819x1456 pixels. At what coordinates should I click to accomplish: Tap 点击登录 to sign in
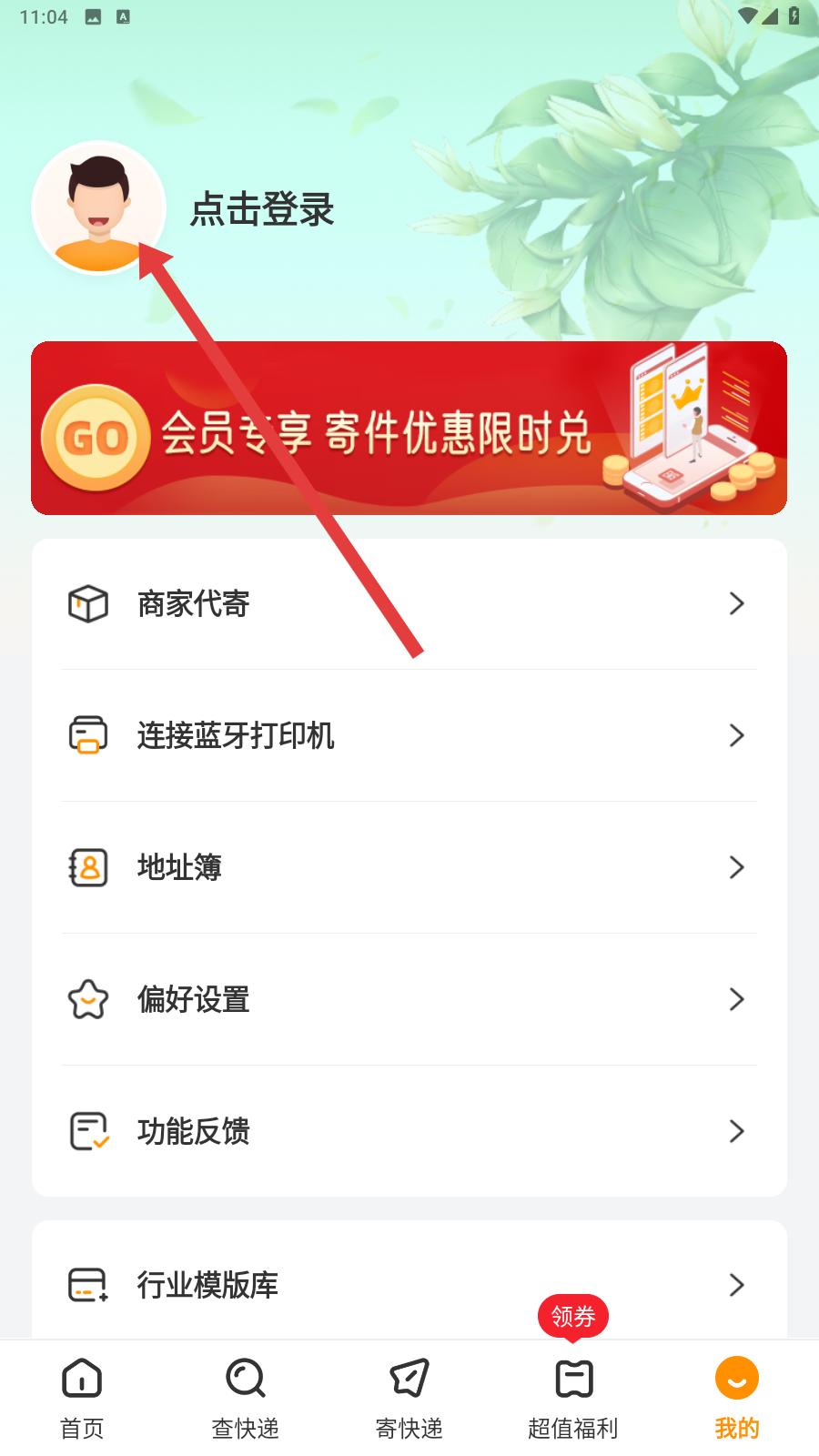(262, 209)
